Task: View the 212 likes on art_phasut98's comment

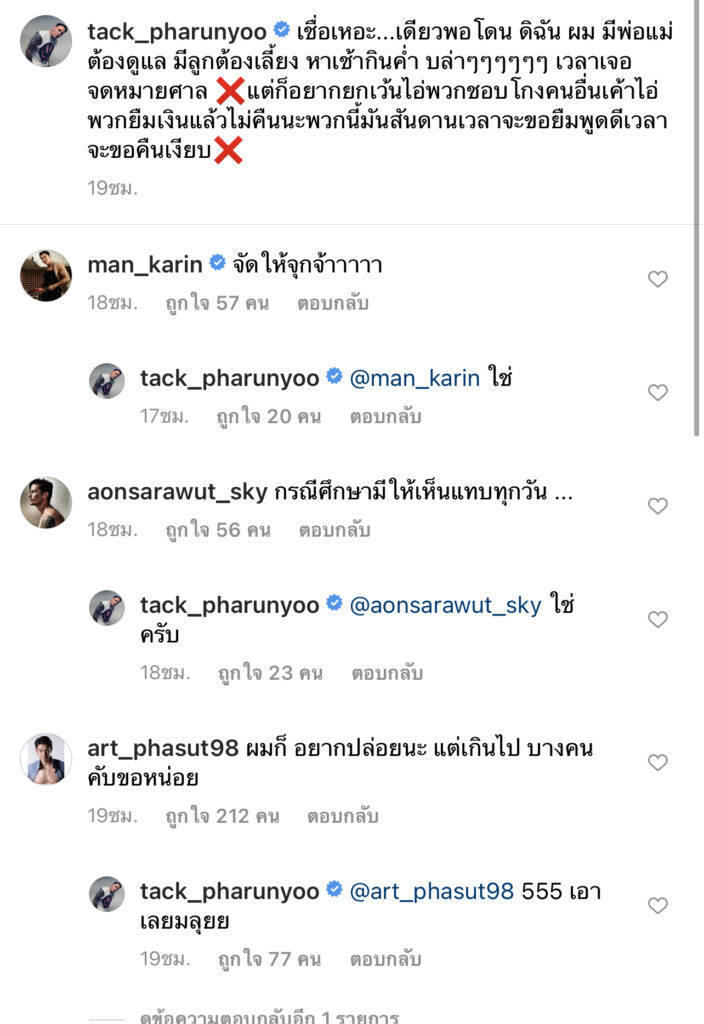Action: (221, 816)
